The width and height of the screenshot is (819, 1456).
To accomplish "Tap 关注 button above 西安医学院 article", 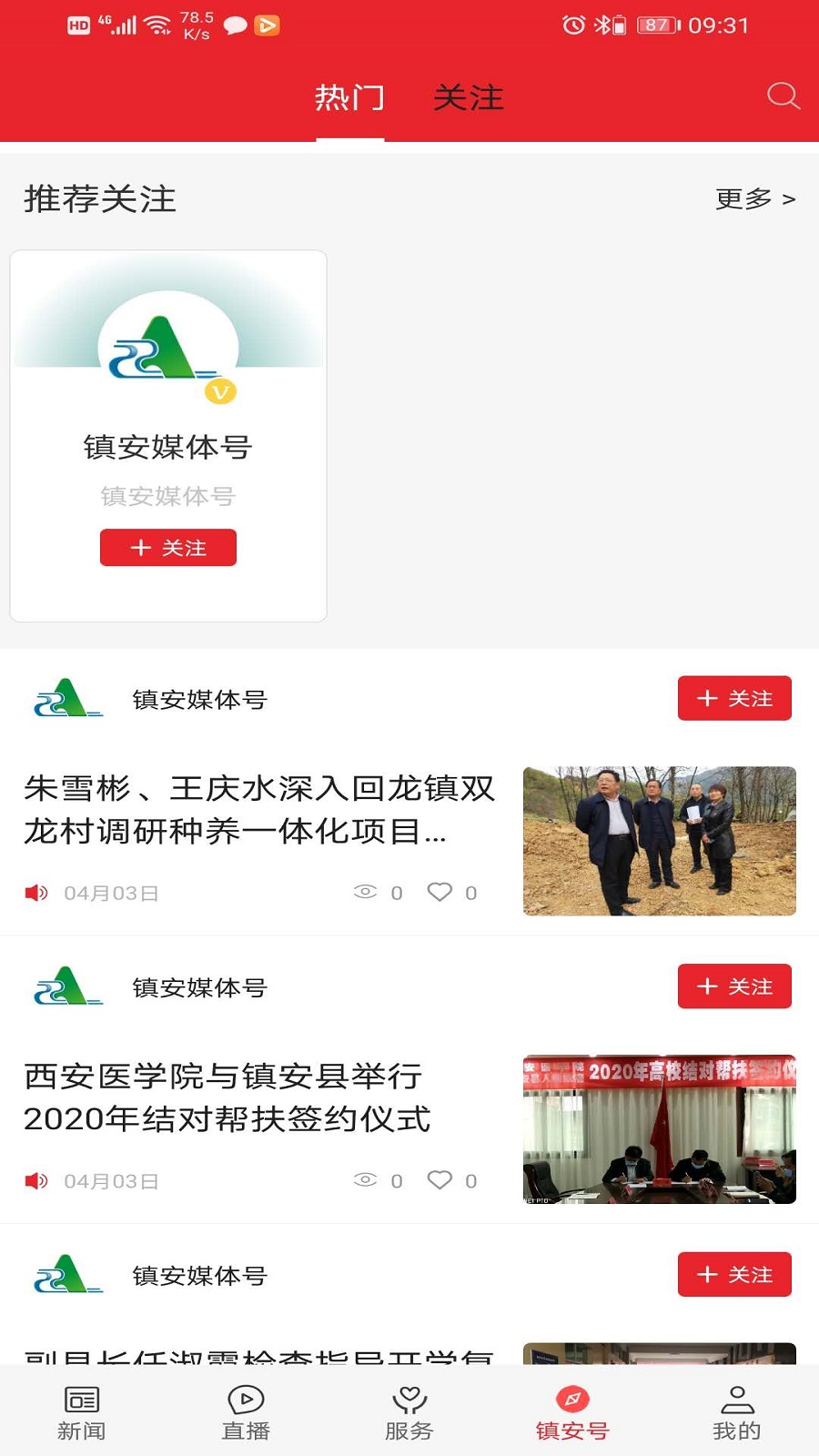I will click(x=734, y=986).
